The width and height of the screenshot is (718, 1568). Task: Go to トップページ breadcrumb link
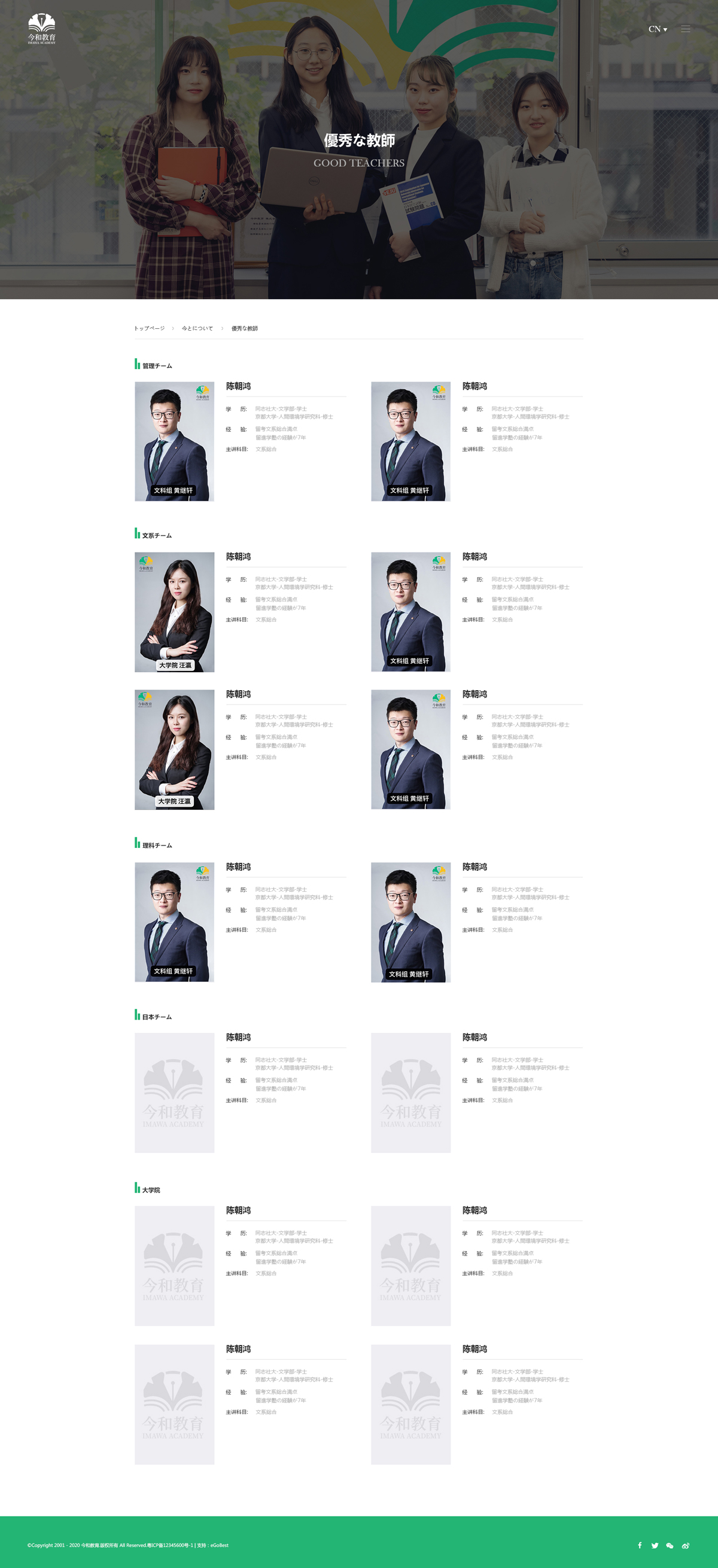[x=149, y=328]
